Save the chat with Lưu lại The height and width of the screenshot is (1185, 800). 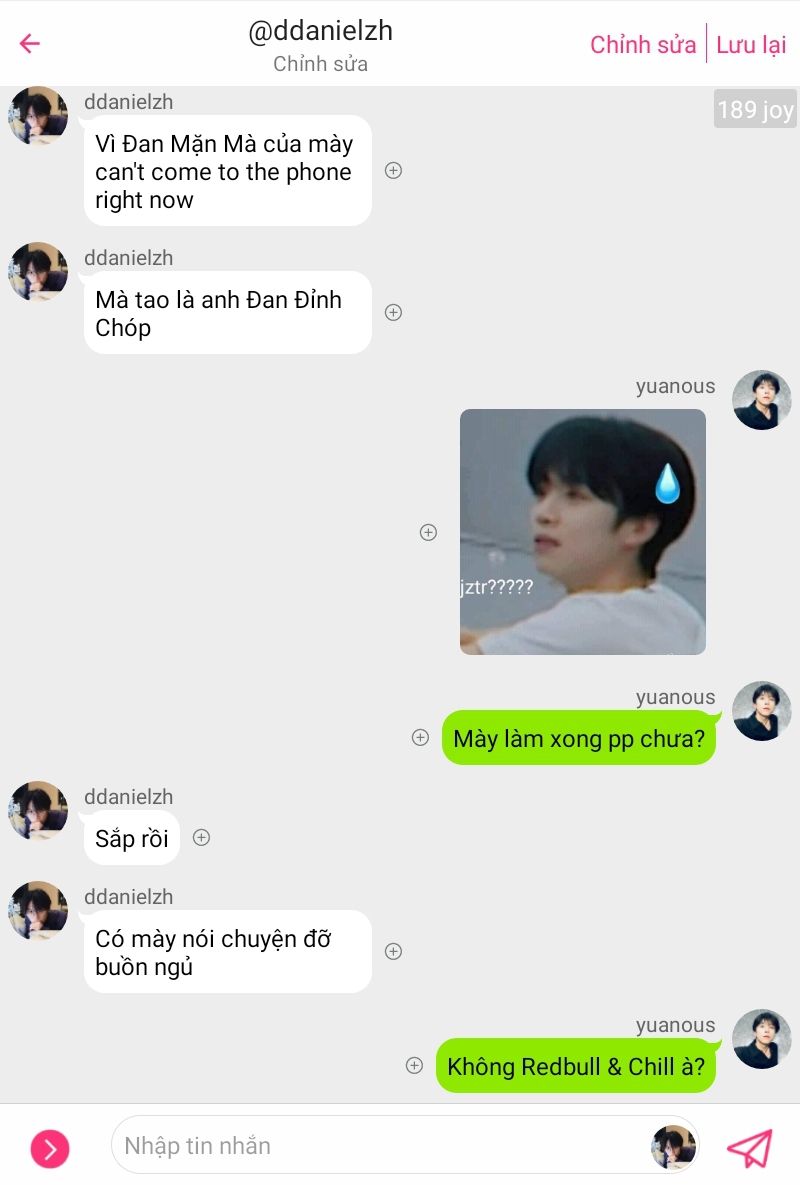[751, 45]
